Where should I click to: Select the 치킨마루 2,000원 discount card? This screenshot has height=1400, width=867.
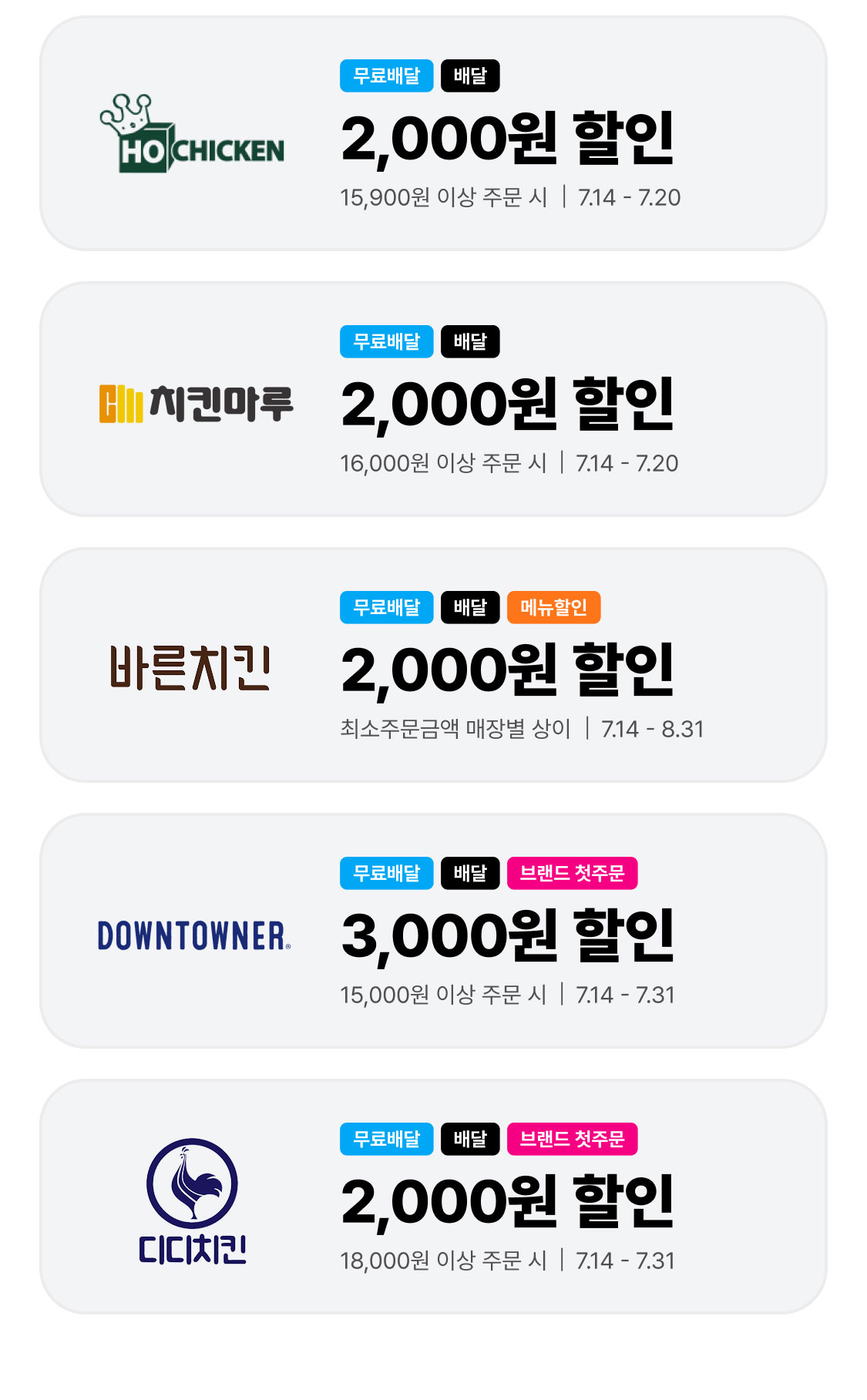click(x=432, y=400)
